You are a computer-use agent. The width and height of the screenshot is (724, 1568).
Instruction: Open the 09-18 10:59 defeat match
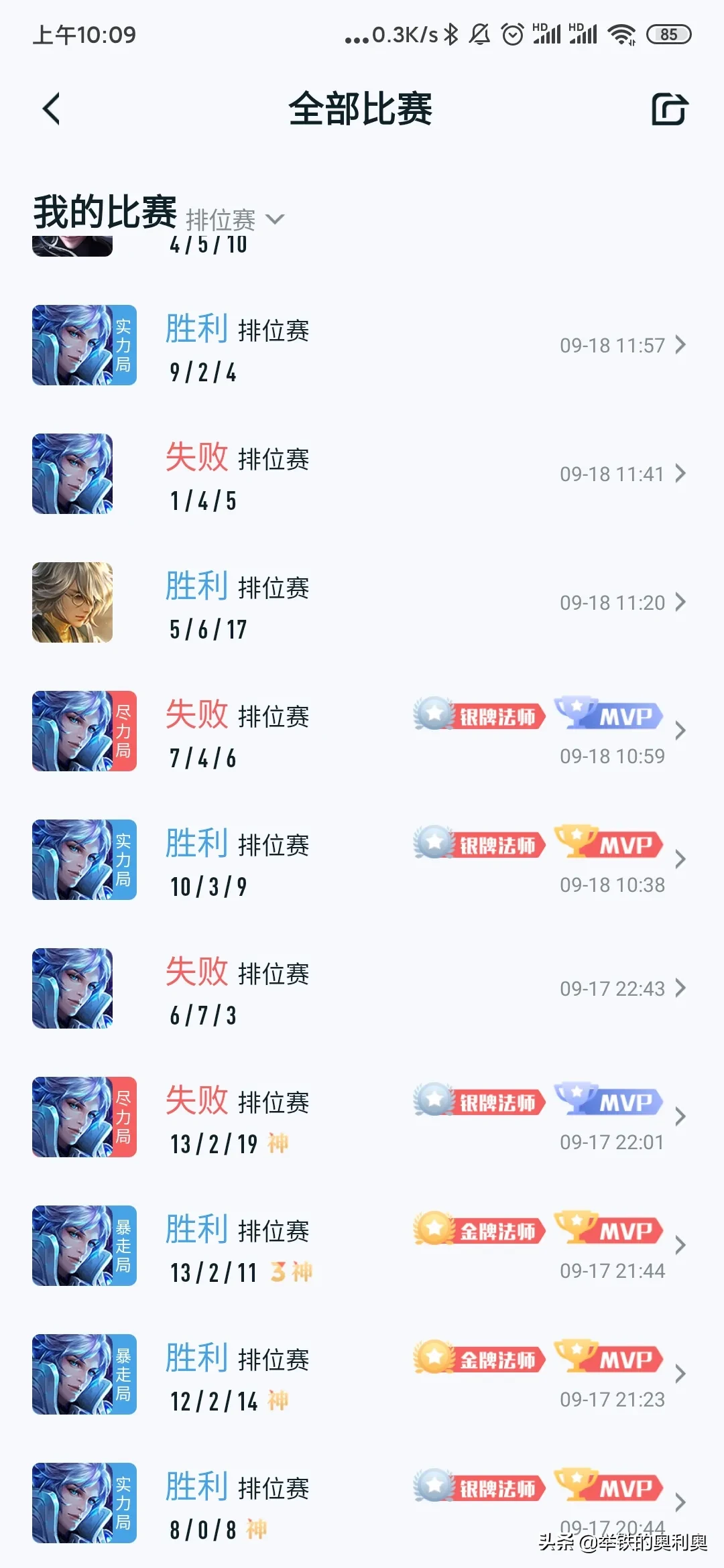pyautogui.click(x=362, y=732)
